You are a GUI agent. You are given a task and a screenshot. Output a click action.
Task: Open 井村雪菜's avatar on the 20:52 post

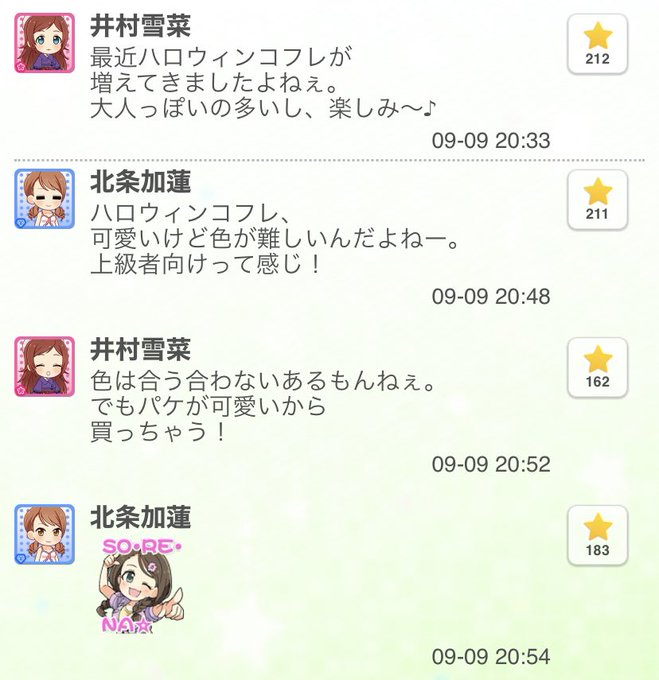coord(45,366)
